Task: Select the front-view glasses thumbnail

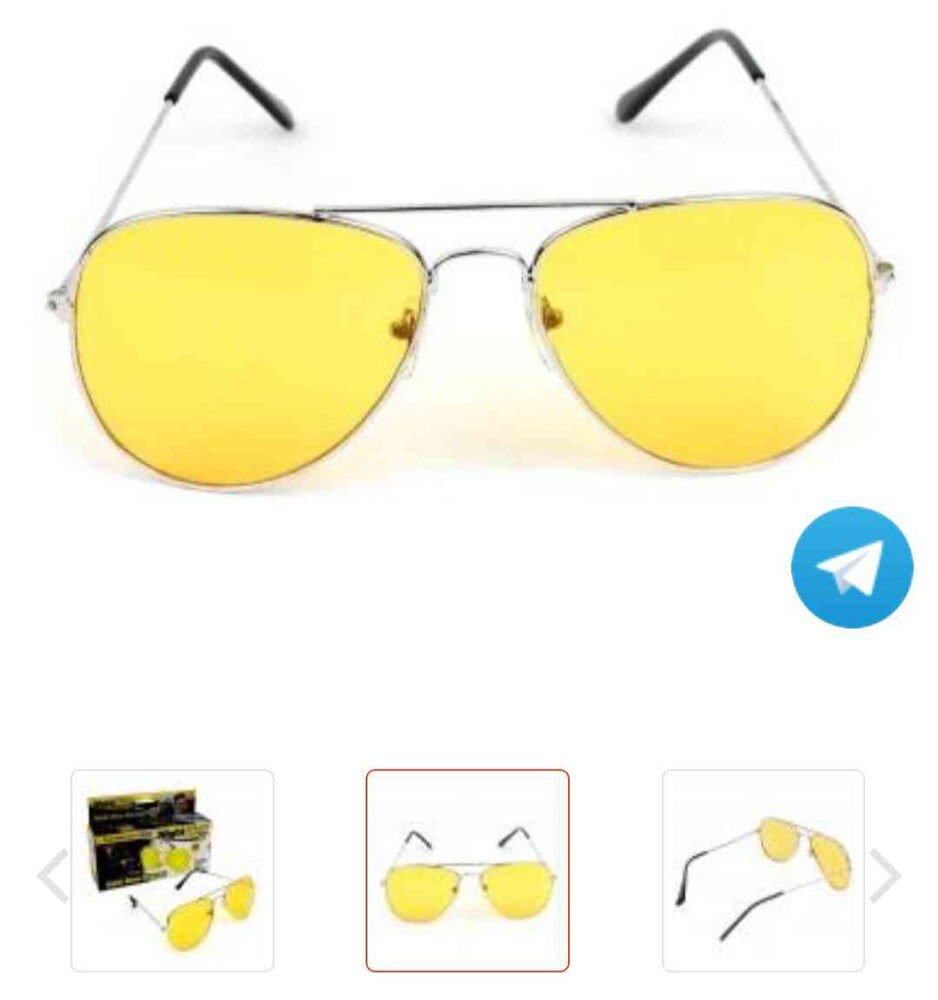Action: pos(467,869)
